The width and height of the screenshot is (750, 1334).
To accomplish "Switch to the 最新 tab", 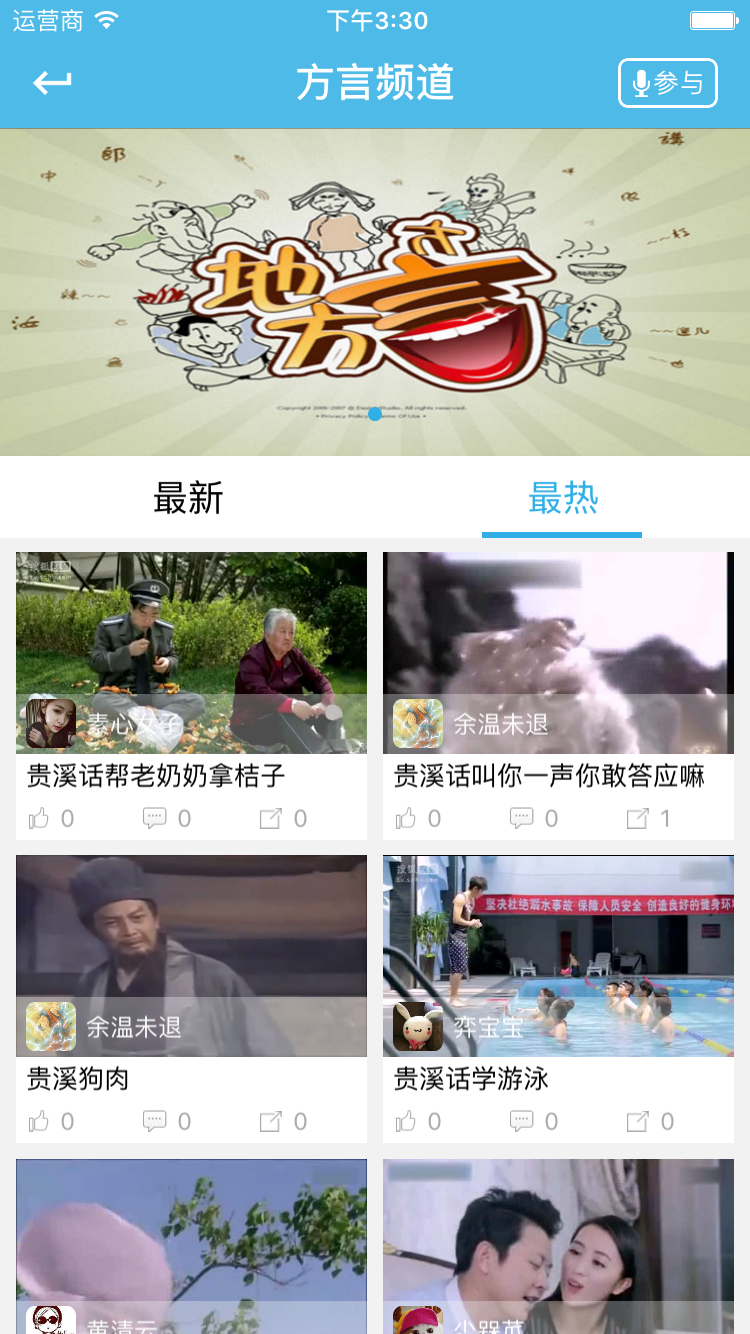I will pos(188,498).
